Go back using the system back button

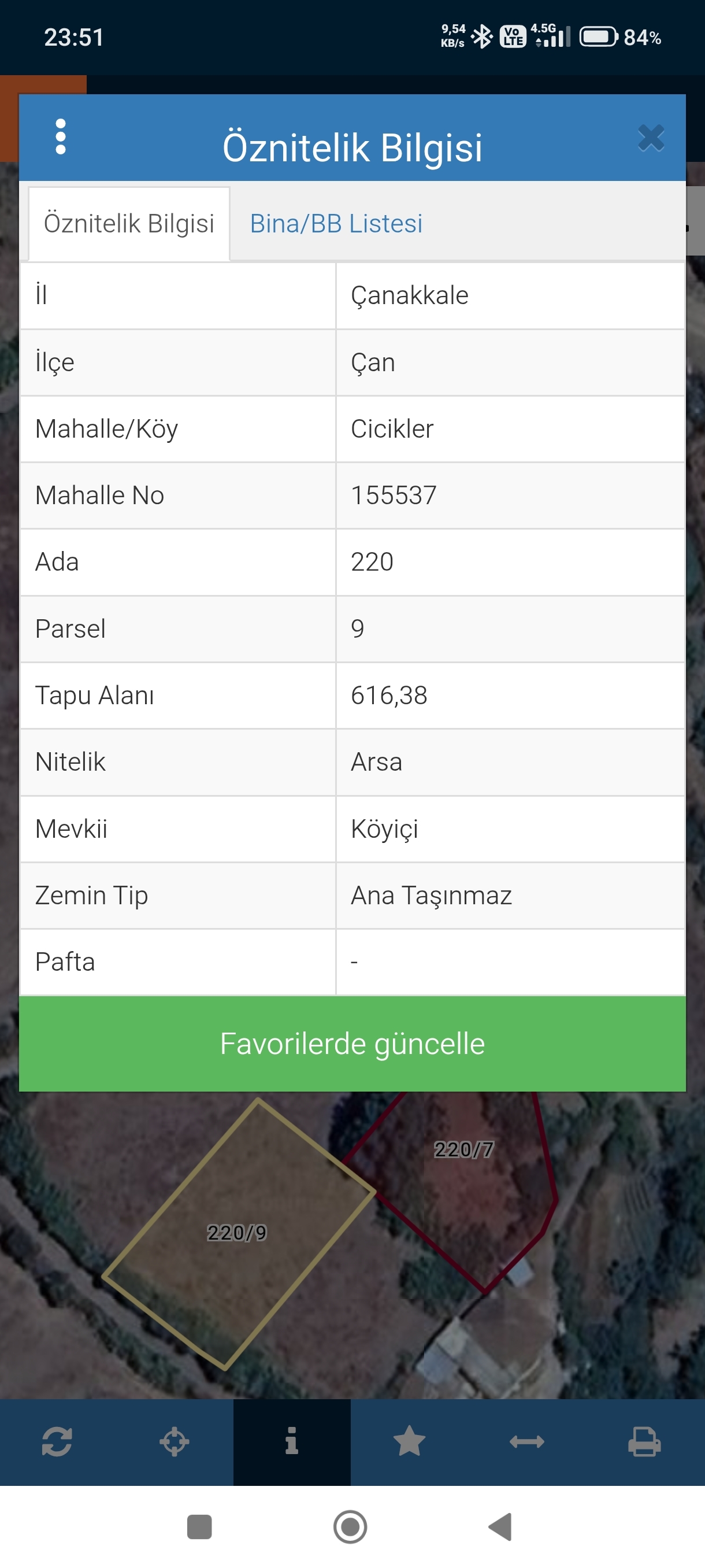(x=500, y=1526)
